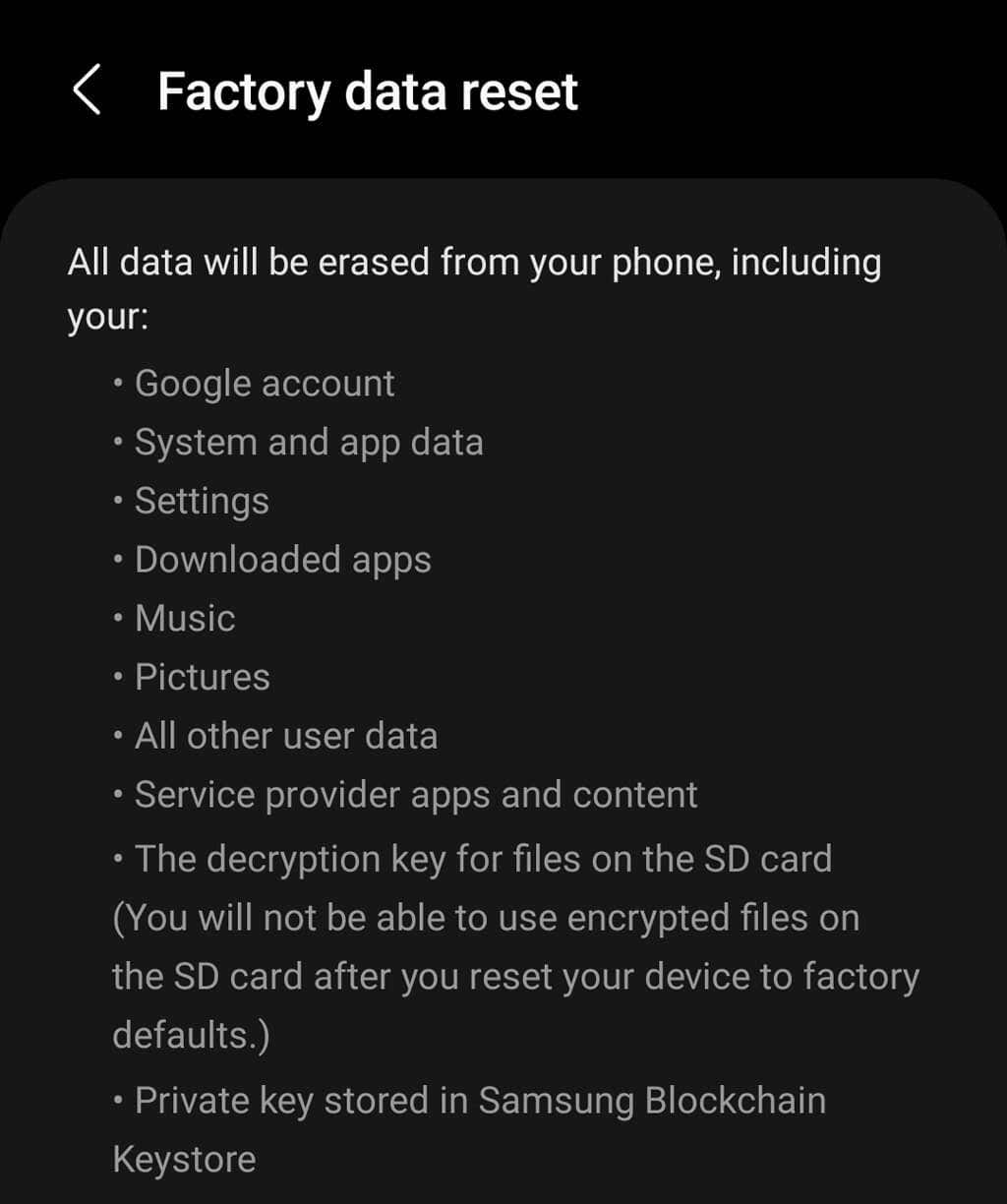Click the bullet beside Pictures
Viewport: 1007px width, 1204px height.
[117, 677]
